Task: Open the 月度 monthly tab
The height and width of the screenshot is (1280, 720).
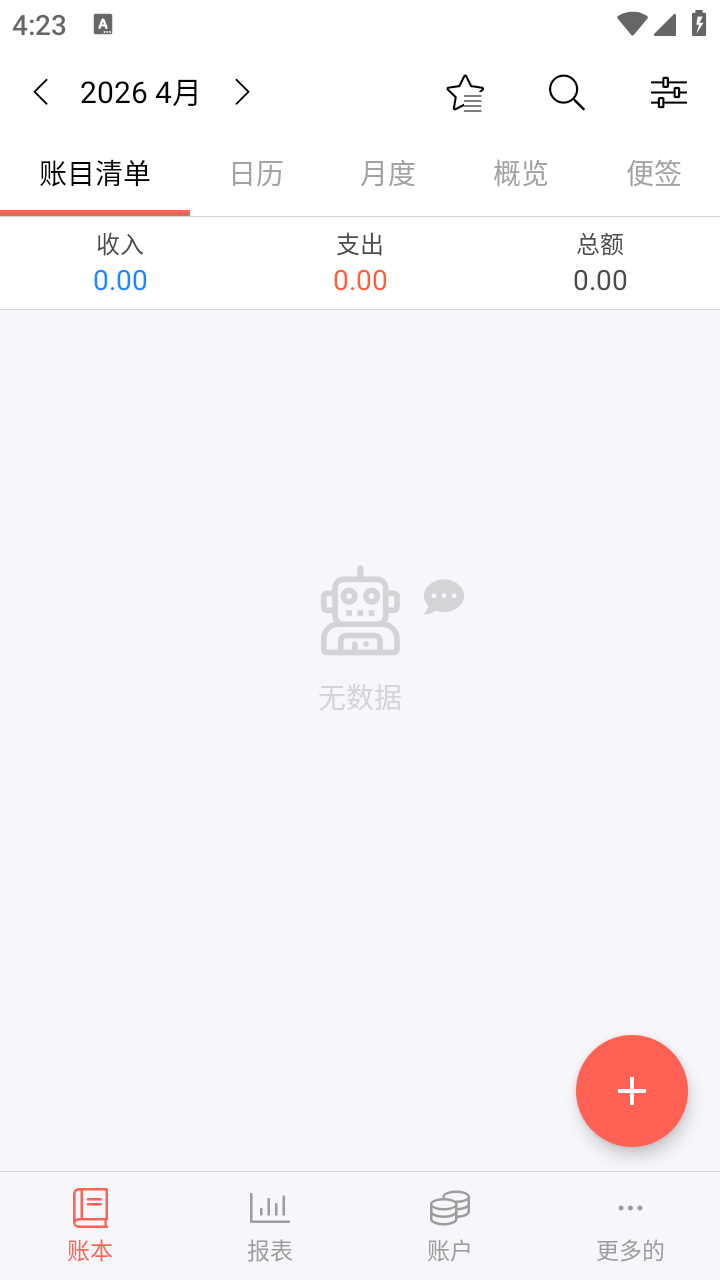Action: (x=387, y=174)
